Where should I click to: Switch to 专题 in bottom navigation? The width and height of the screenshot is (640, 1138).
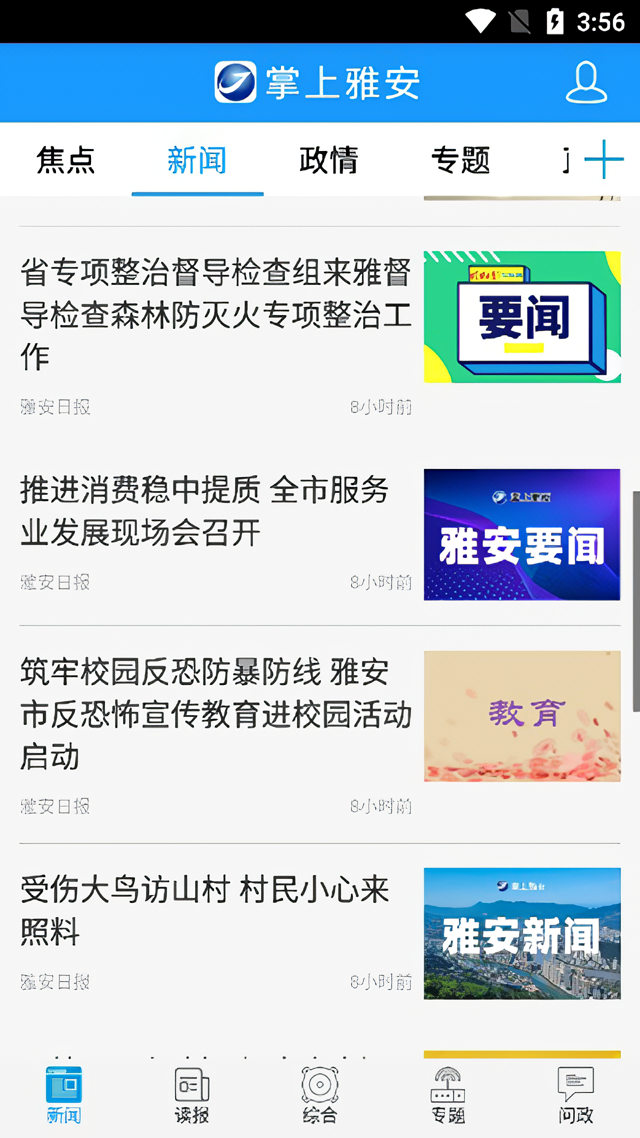[x=448, y=1095]
